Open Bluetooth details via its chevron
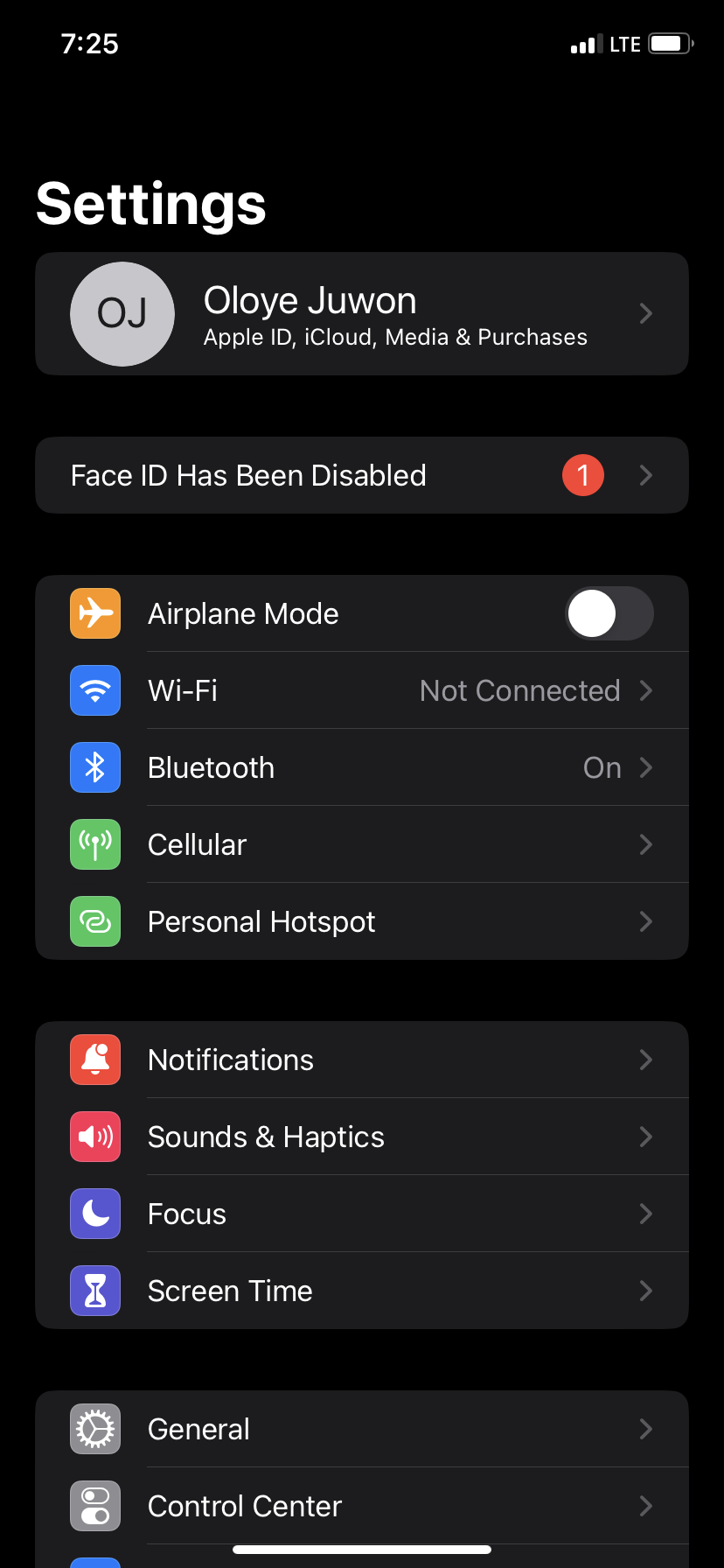The height and width of the screenshot is (1568, 724). [x=645, y=767]
